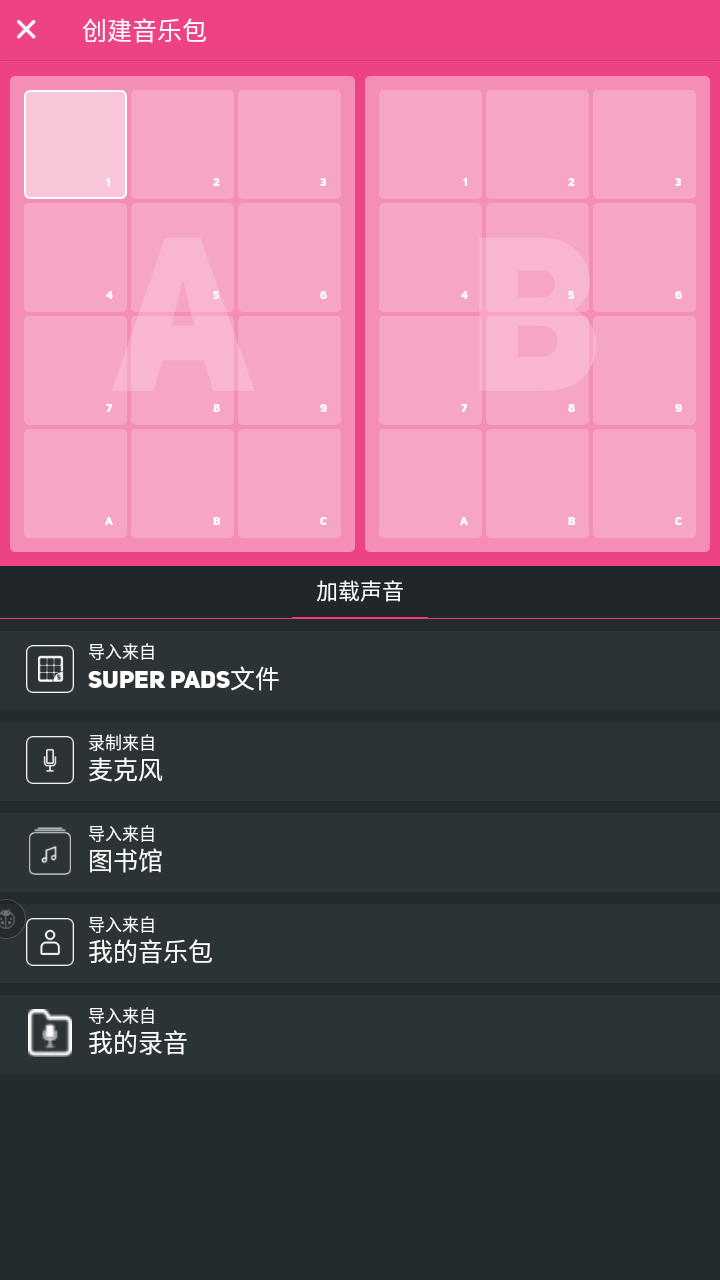720x1280 pixels.
Task: Select pad 5 in grid A
Action: point(182,258)
